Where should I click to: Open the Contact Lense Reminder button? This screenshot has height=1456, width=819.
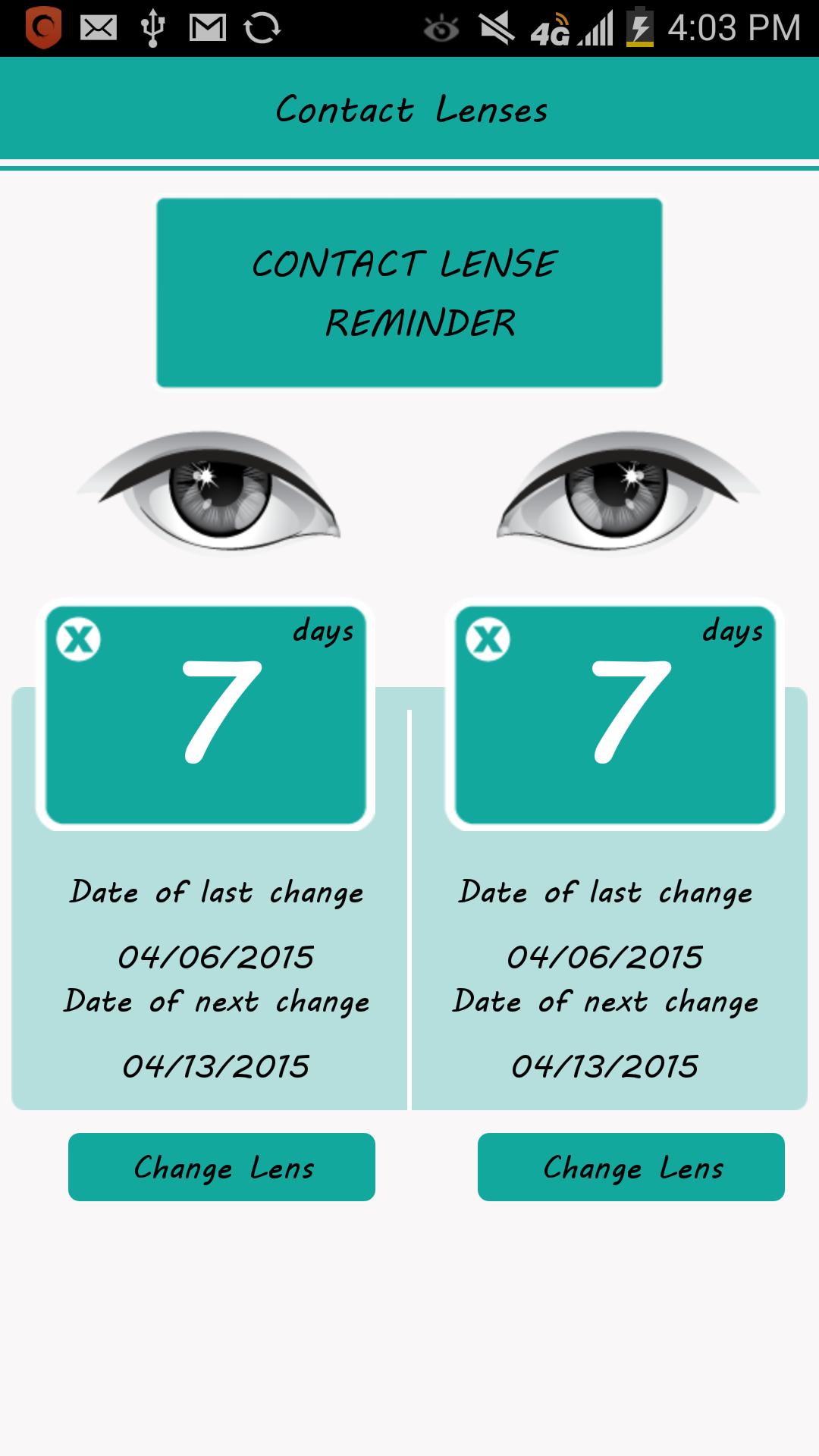[409, 293]
